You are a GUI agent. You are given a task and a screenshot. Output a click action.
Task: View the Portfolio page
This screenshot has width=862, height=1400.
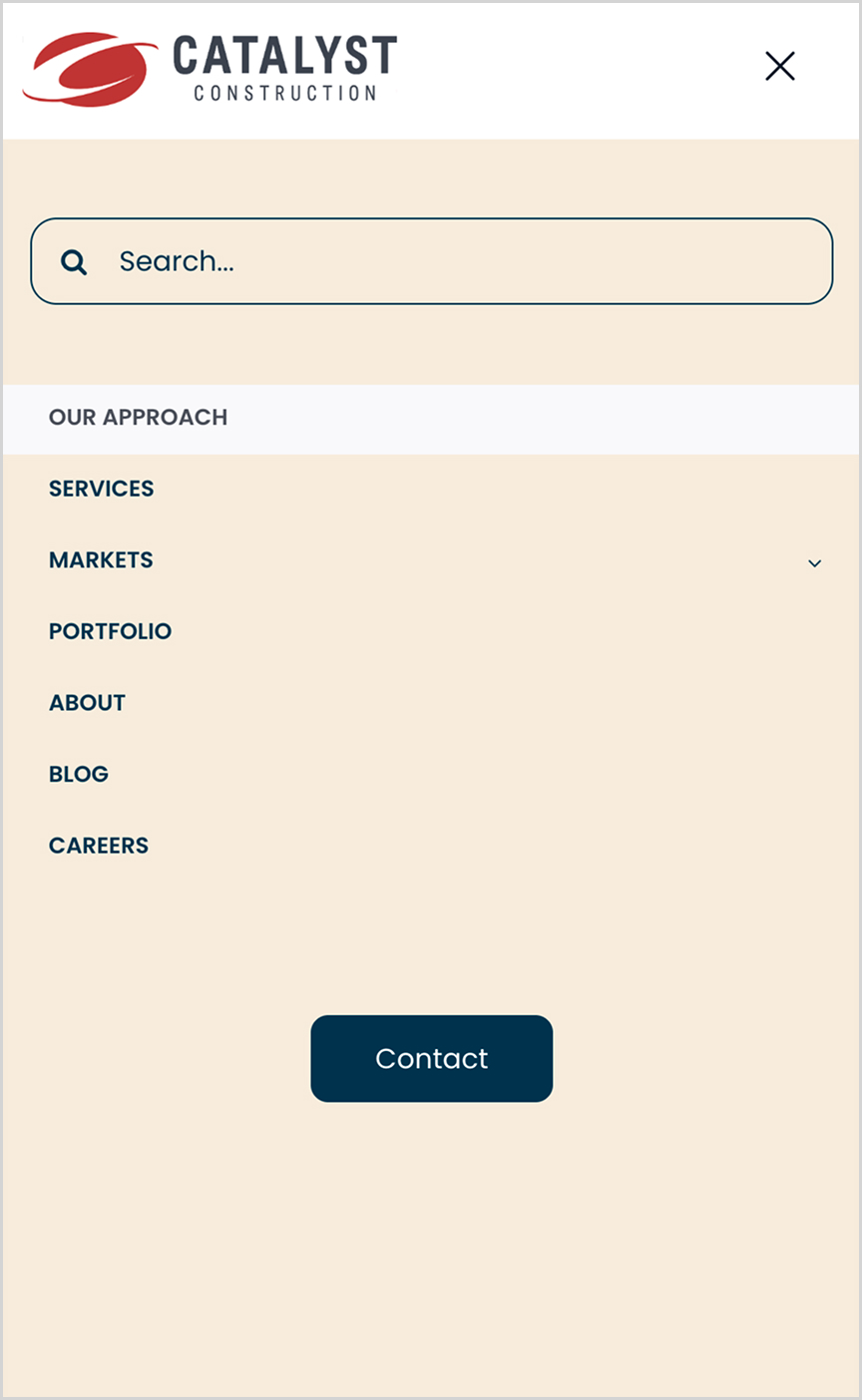pos(111,631)
